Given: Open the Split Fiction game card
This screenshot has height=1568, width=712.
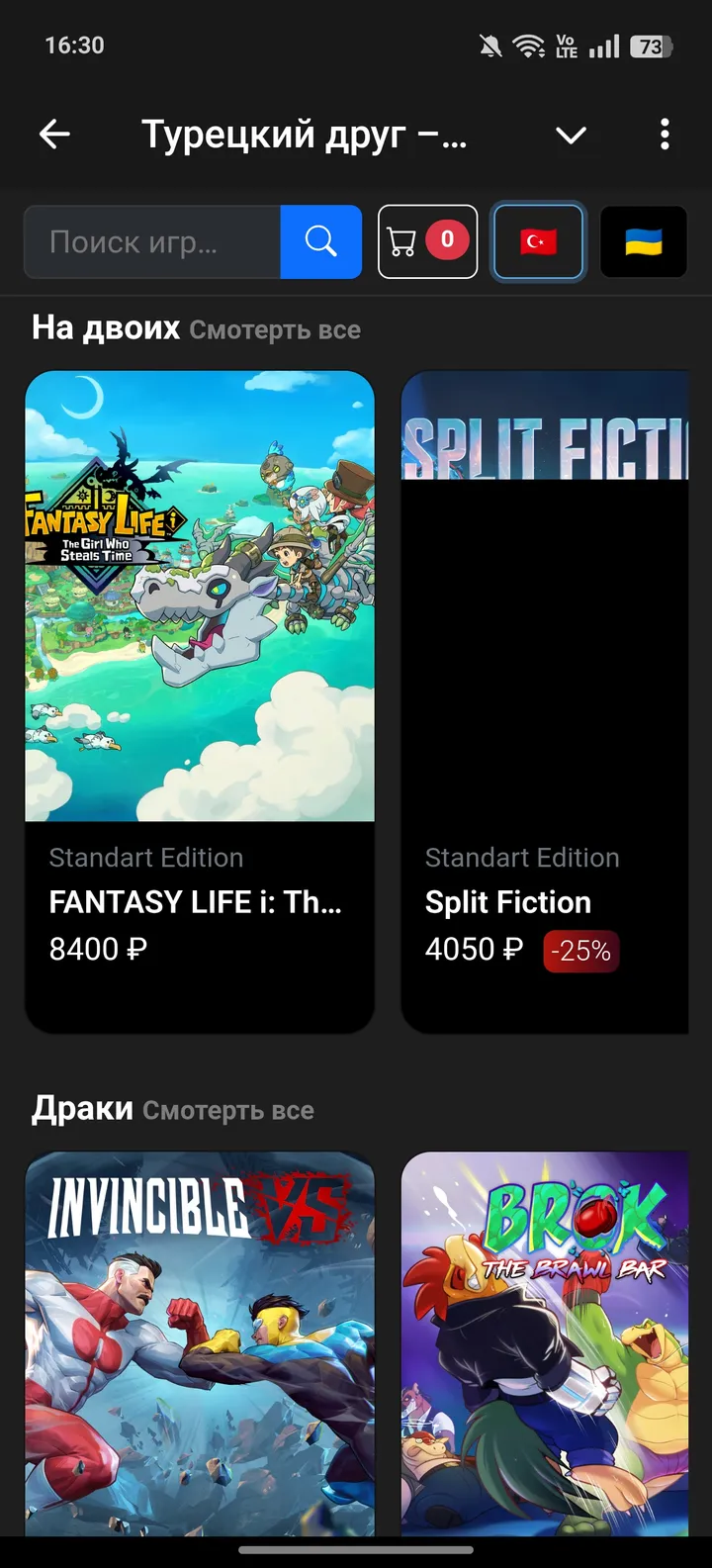Looking at the screenshot, I should click(x=544, y=700).
